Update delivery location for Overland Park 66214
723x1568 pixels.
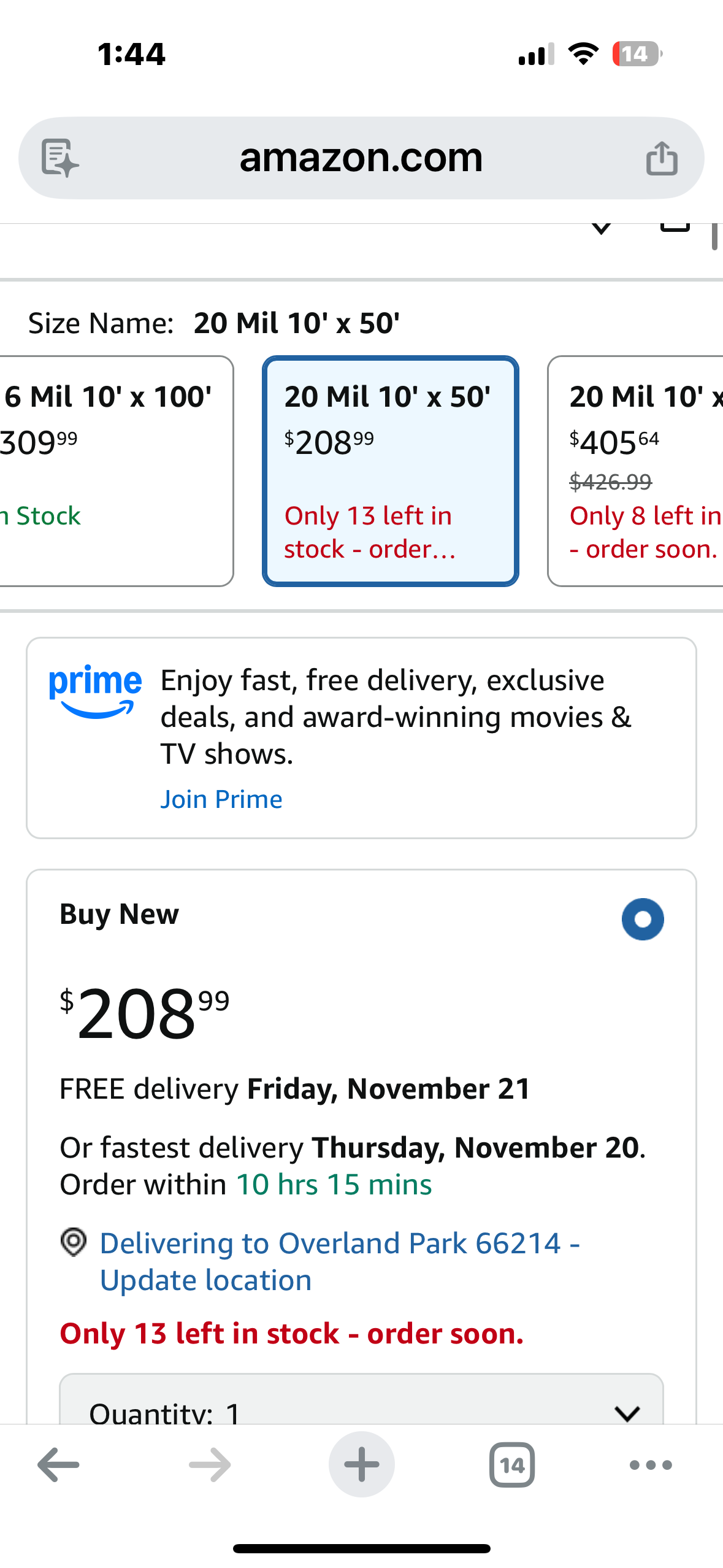339,1261
